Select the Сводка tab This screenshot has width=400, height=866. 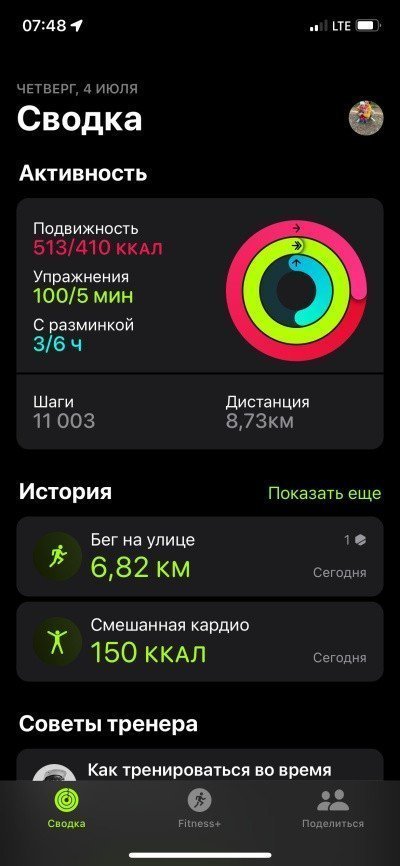pyautogui.click(x=66, y=807)
